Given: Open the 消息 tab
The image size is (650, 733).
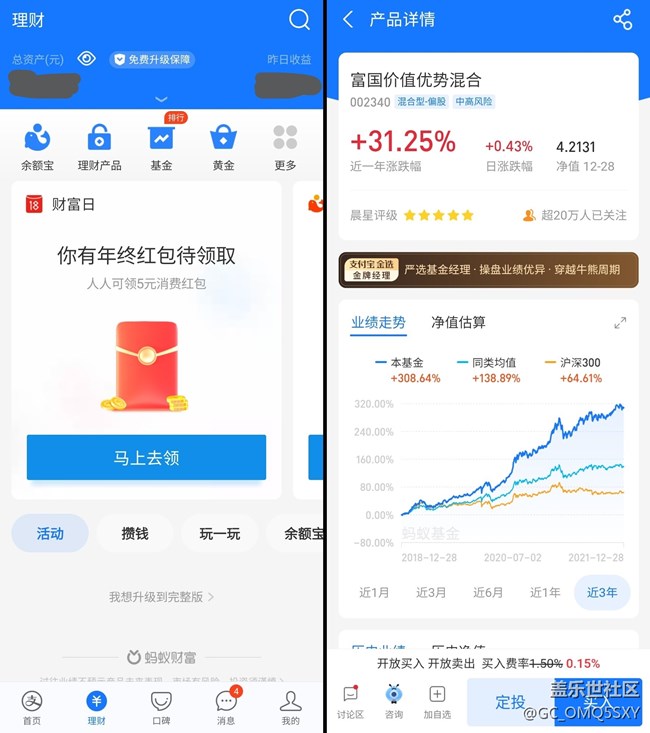Looking at the screenshot, I should pyautogui.click(x=226, y=706).
